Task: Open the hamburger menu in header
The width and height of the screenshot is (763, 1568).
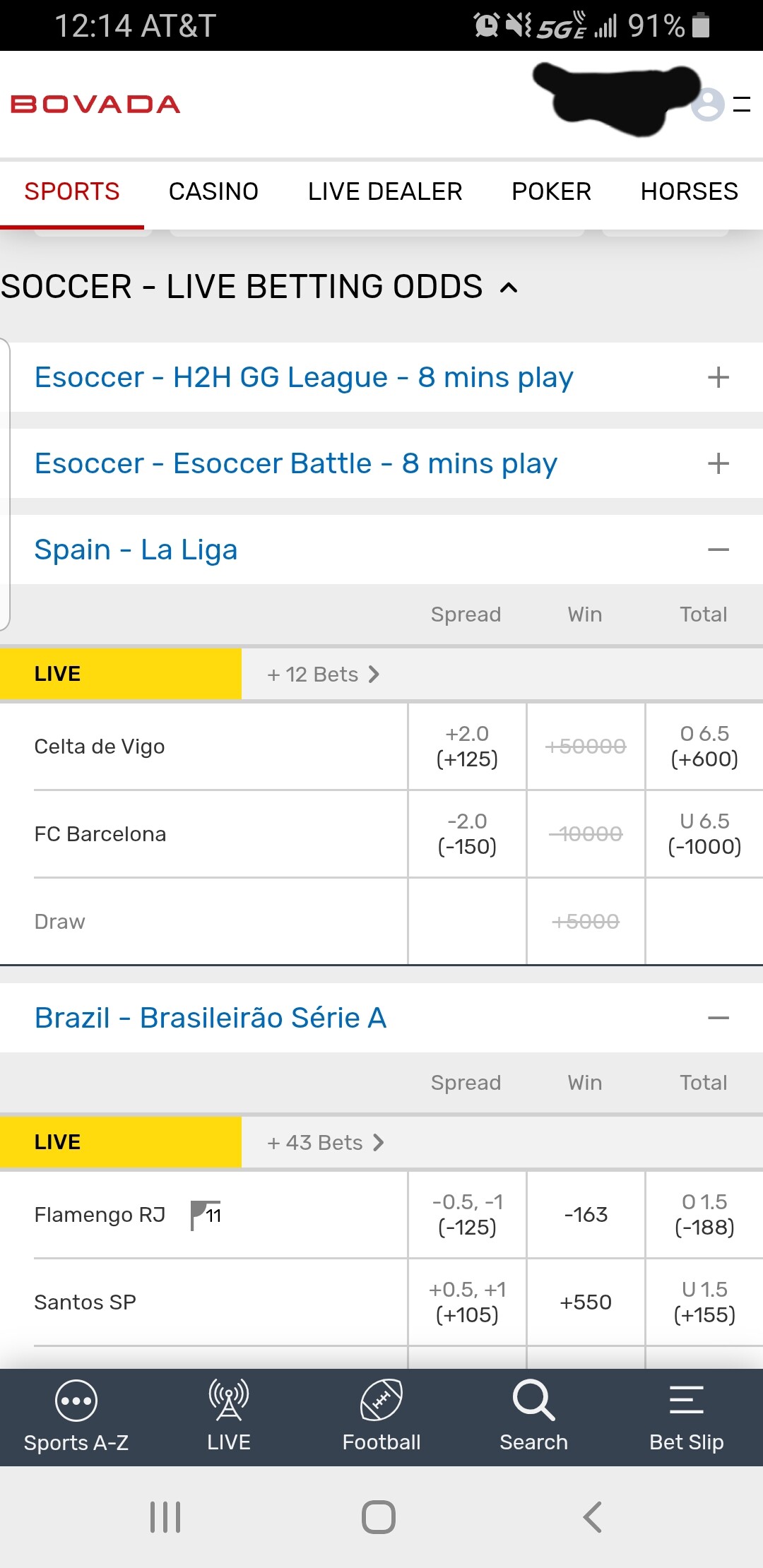Action: pos(742,105)
